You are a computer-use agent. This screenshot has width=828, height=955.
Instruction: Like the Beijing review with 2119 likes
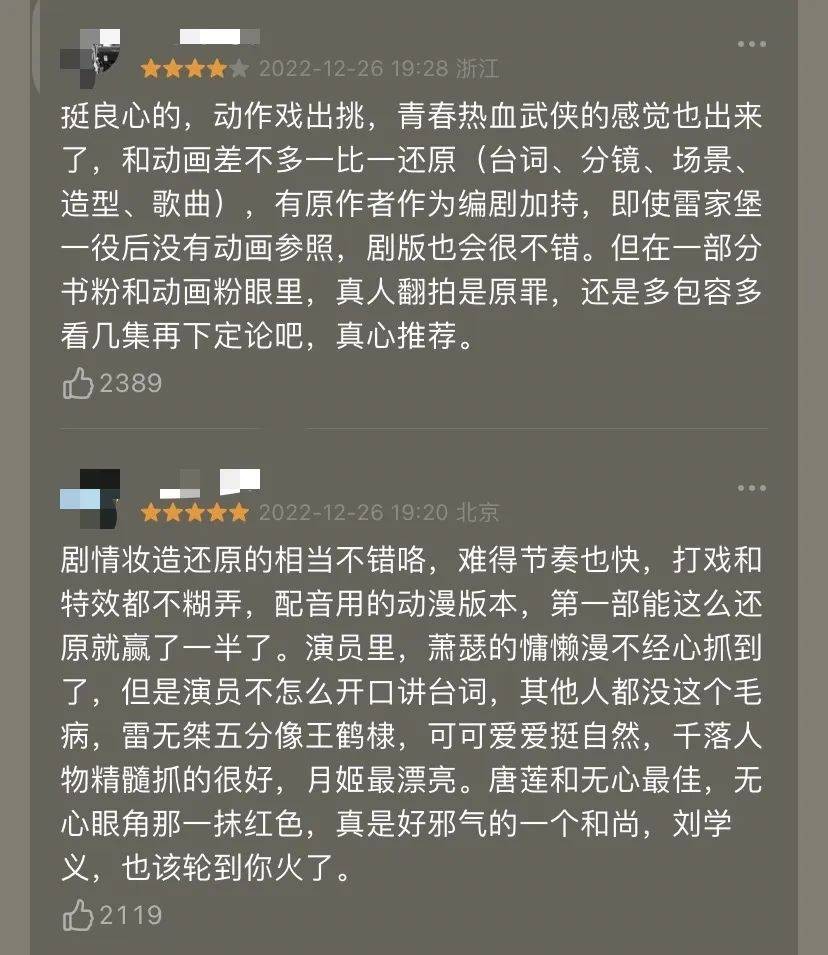point(78,914)
